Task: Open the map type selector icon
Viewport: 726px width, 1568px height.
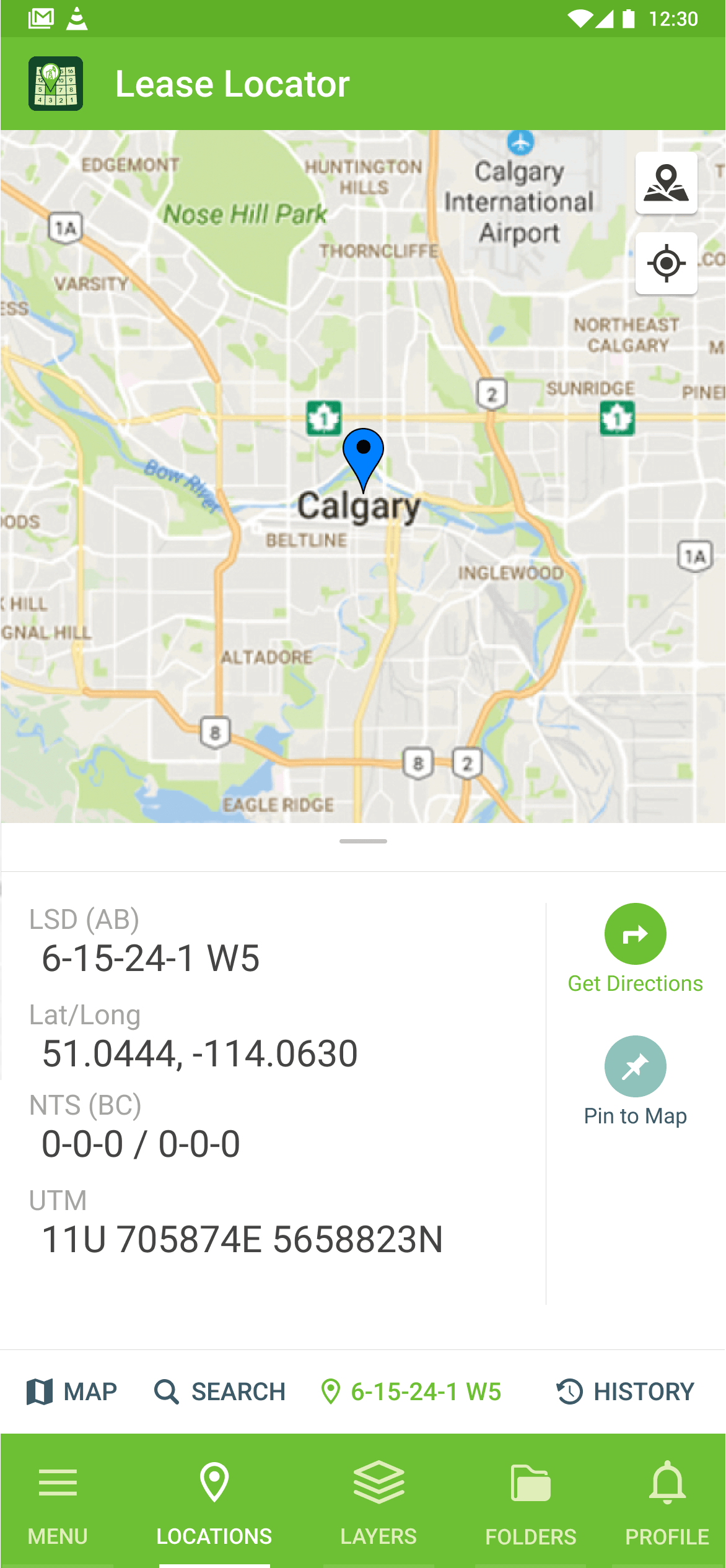Action: point(666,183)
